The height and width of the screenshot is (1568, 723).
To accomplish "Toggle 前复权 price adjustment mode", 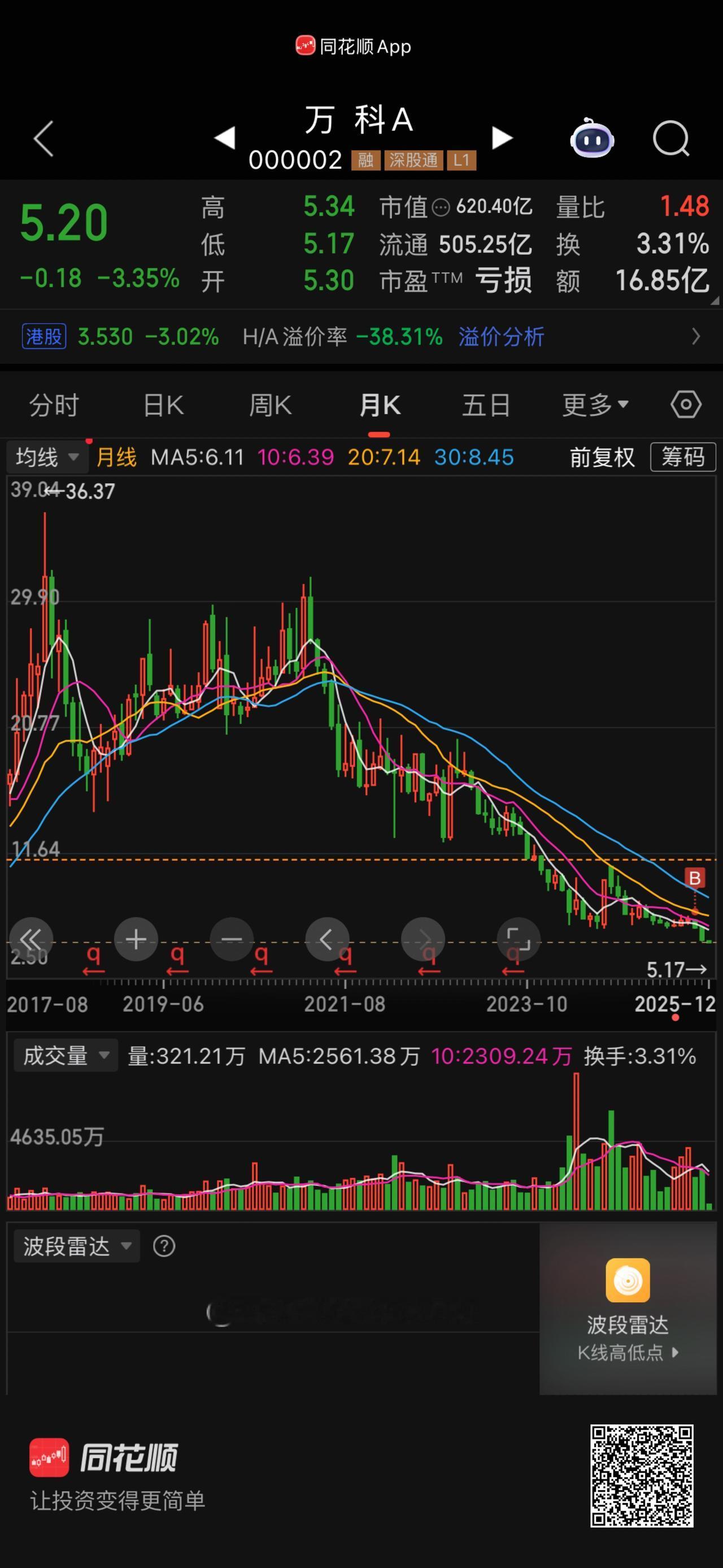I will click(x=600, y=457).
